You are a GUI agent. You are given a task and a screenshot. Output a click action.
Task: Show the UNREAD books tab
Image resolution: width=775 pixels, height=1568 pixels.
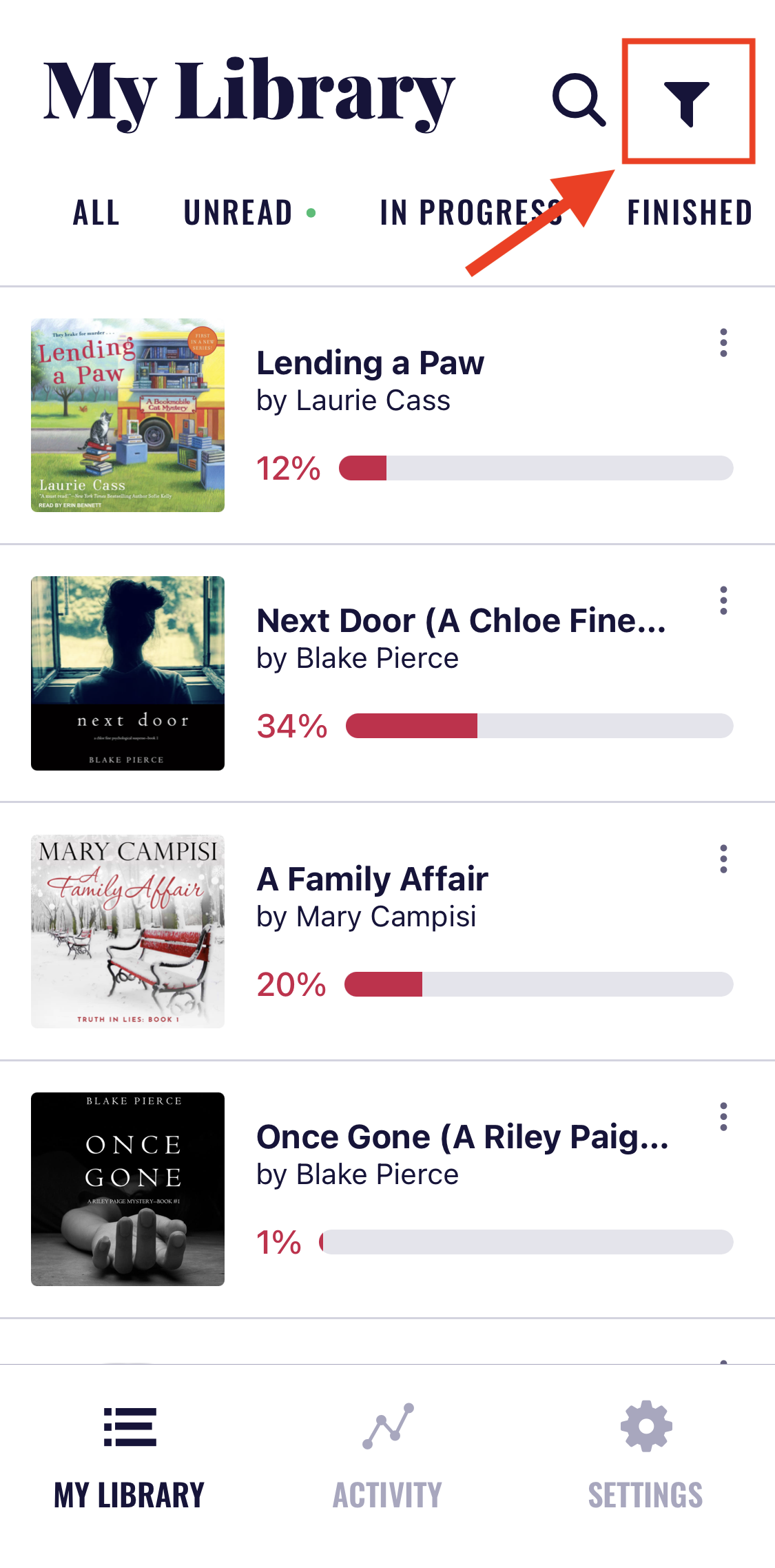[238, 212]
